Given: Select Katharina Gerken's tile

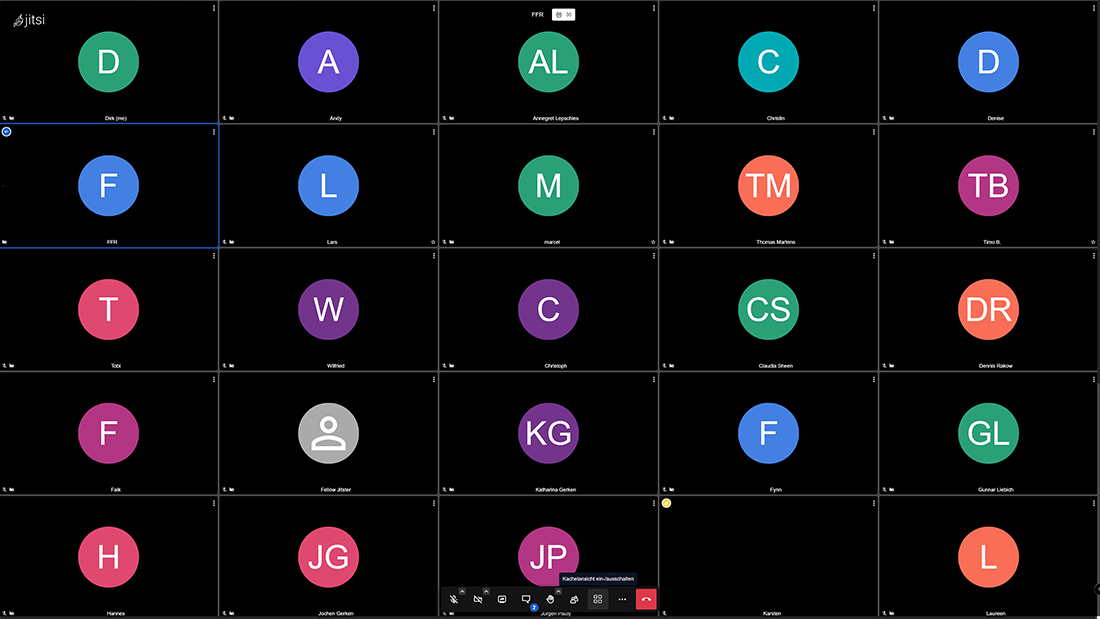Looking at the screenshot, I should pyautogui.click(x=548, y=434).
